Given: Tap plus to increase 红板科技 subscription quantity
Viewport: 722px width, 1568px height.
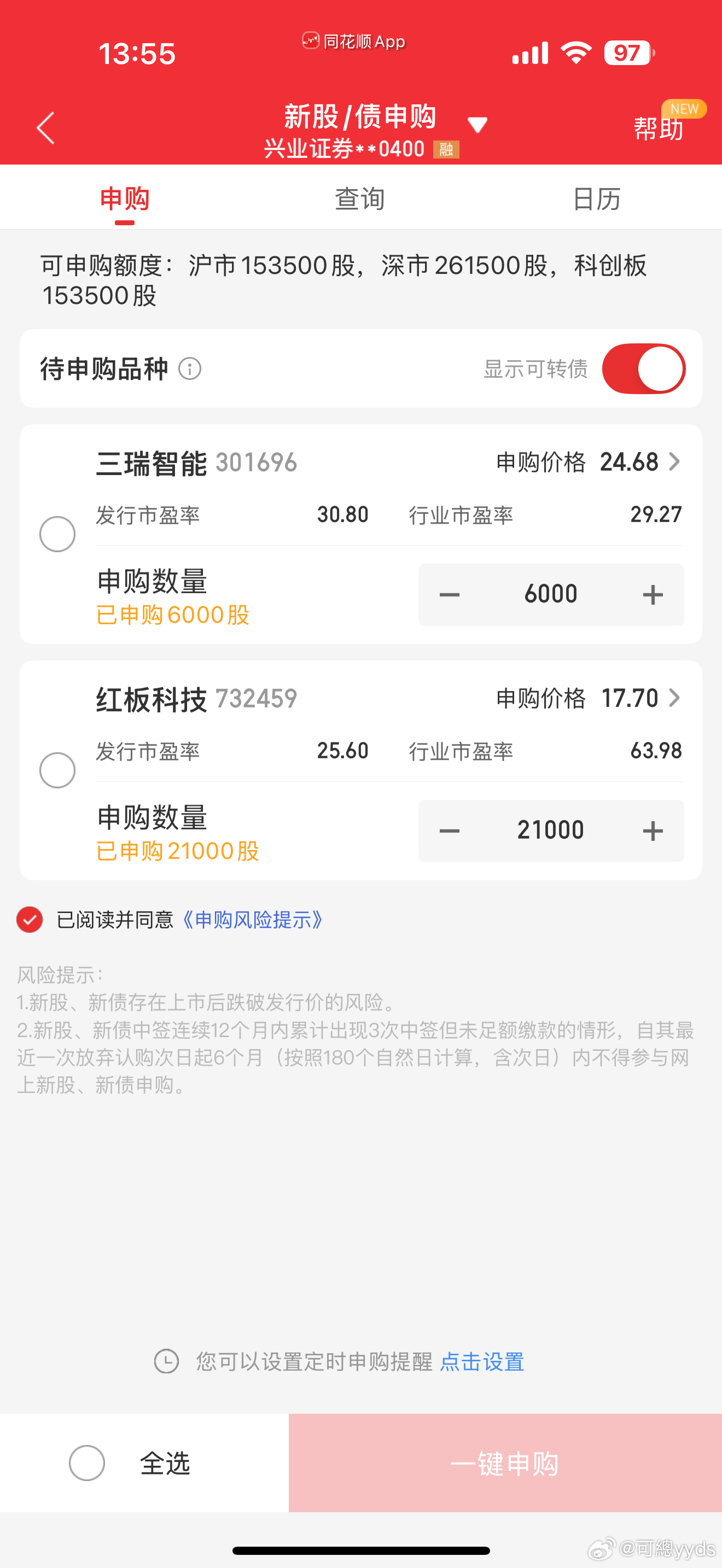Looking at the screenshot, I should click(x=652, y=831).
